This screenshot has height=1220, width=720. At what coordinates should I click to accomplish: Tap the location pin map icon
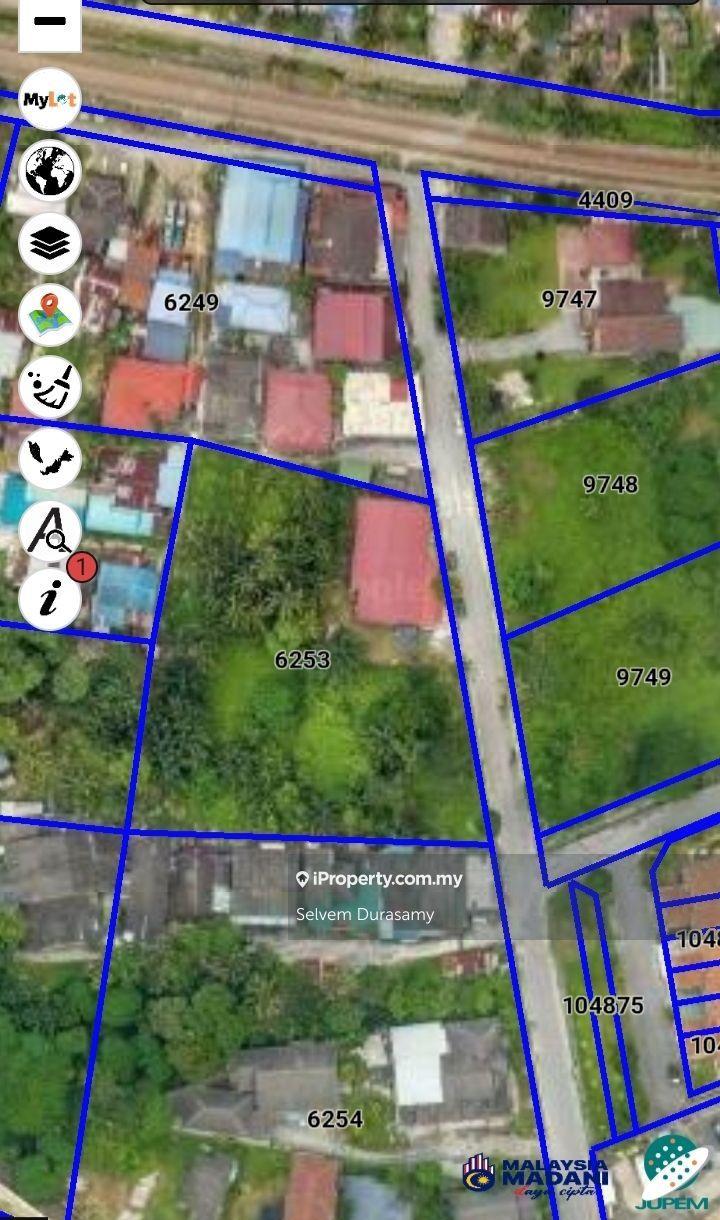click(x=49, y=314)
